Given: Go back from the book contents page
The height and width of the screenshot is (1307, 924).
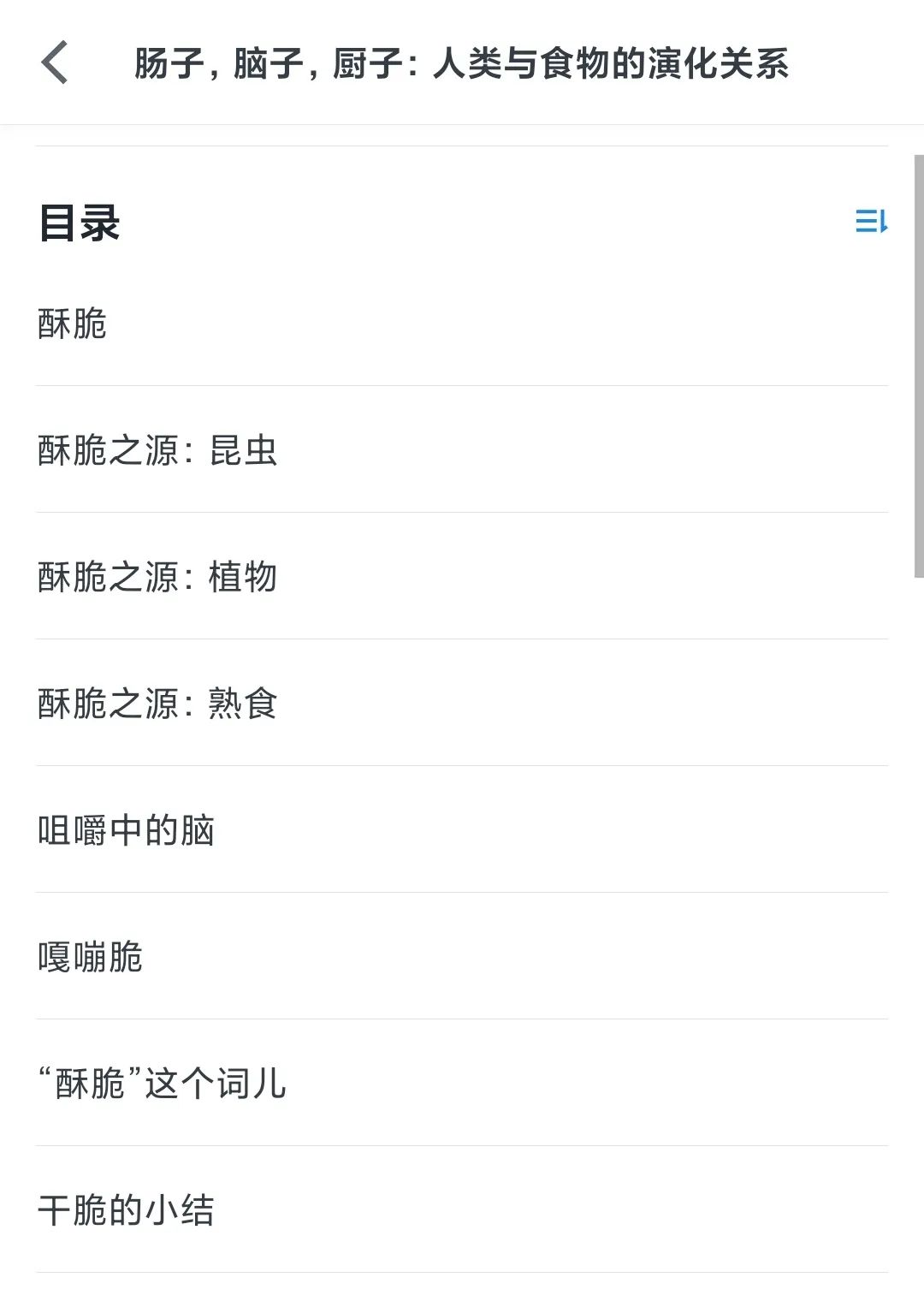Looking at the screenshot, I should click(55, 63).
